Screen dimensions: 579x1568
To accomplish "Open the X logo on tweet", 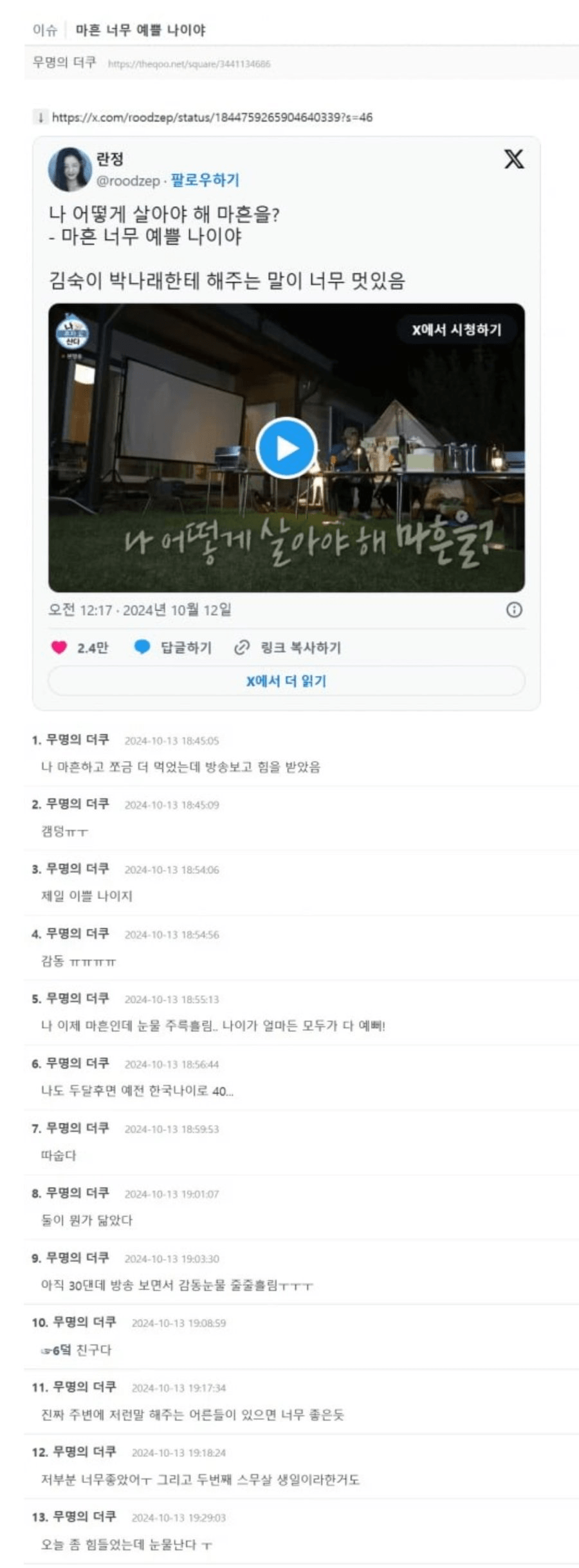I will pos(513,159).
